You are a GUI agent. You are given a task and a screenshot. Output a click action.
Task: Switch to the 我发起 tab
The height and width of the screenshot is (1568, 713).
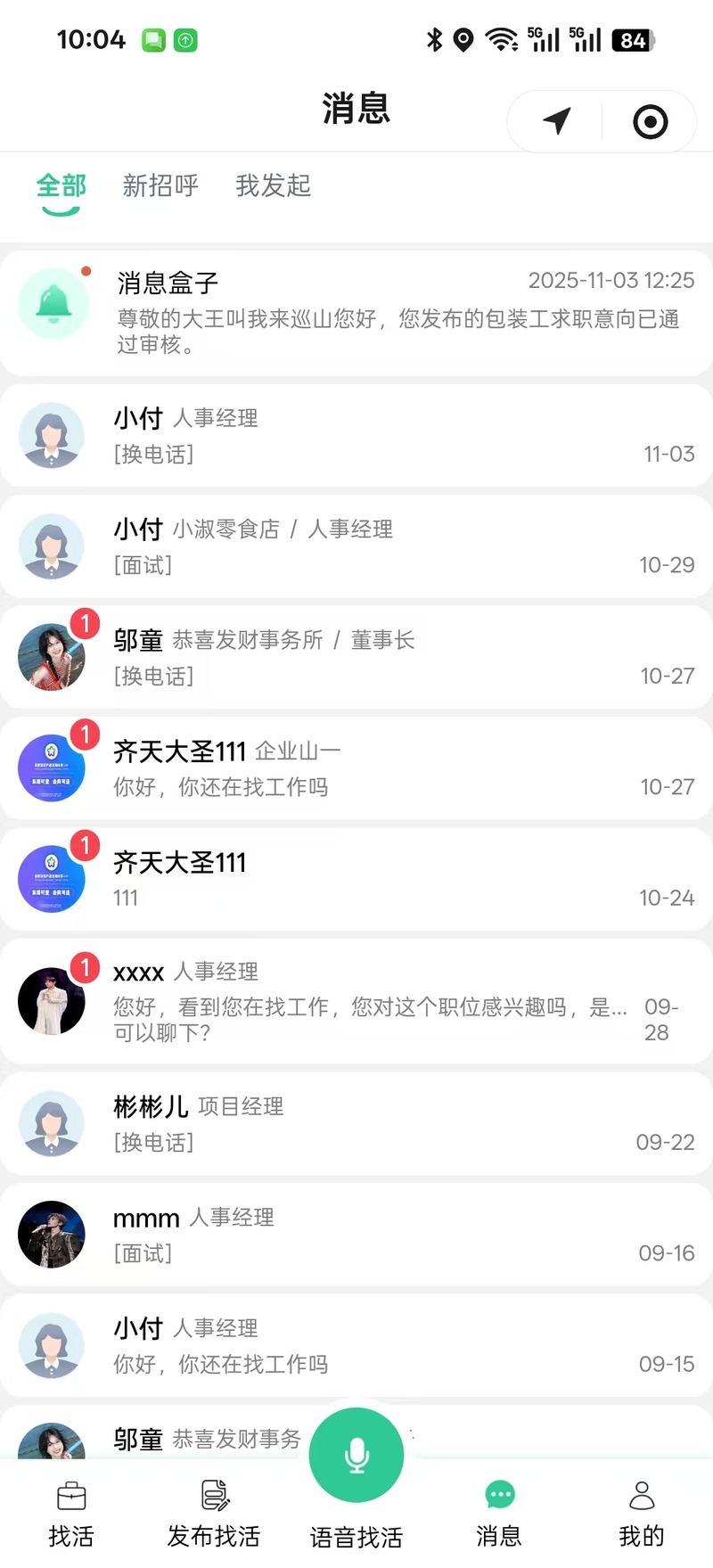pos(273,185)
